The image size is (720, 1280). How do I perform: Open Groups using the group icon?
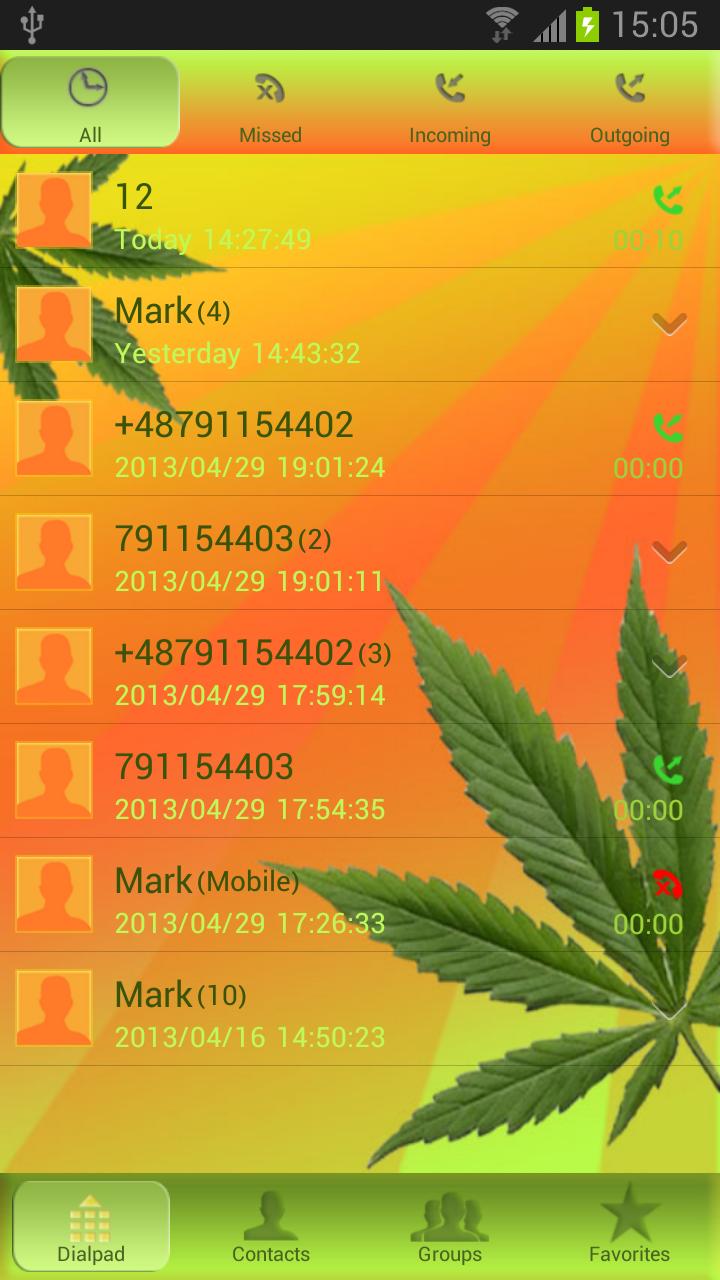(450, 1220)
